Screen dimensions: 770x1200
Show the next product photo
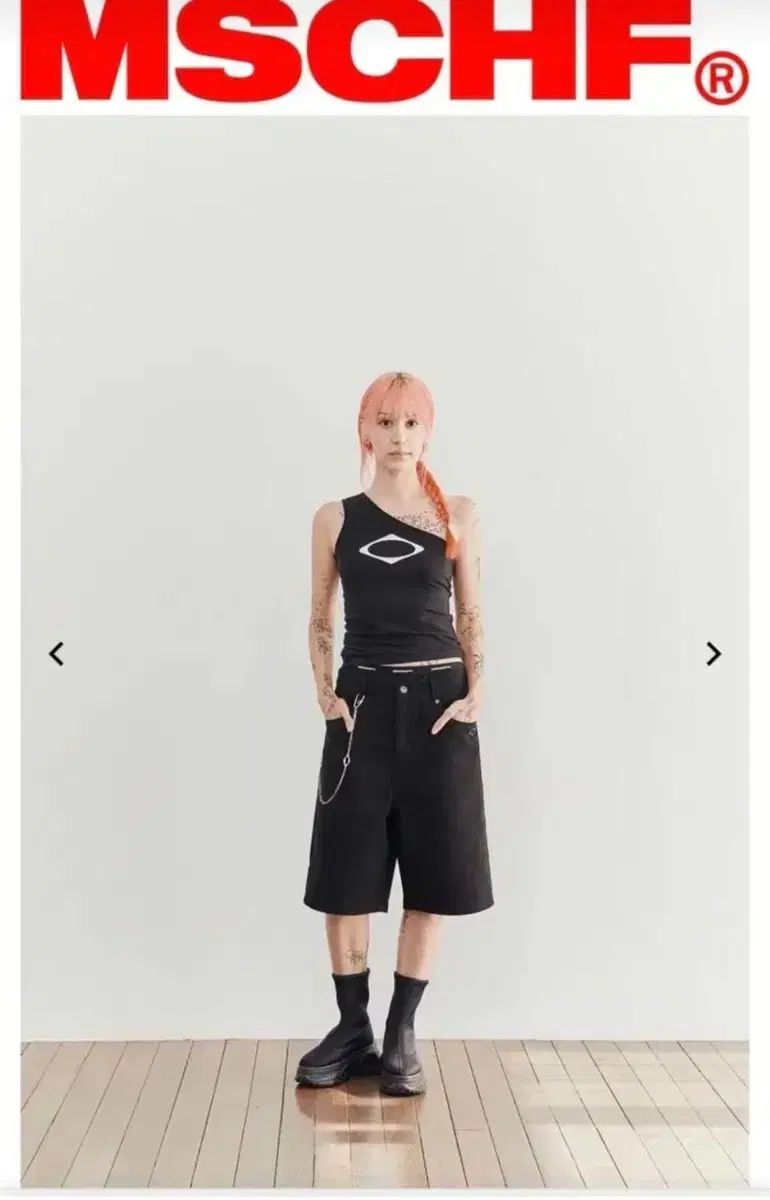[713, 654]
